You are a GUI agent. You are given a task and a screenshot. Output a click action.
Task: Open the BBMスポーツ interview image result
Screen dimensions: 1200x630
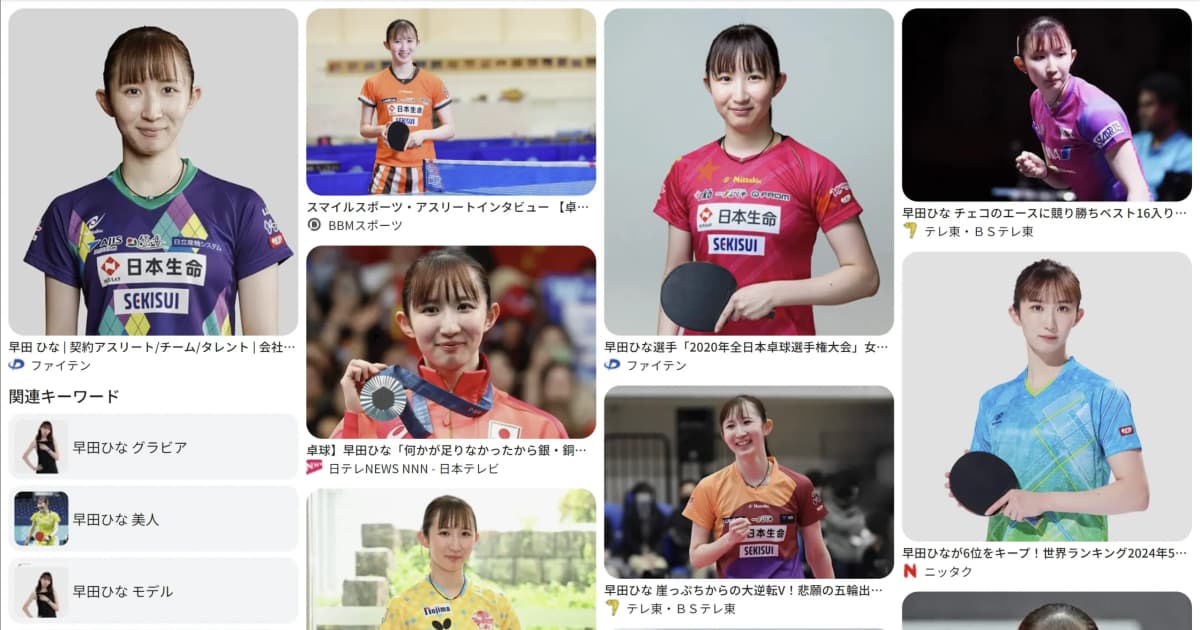pos(450,102)
